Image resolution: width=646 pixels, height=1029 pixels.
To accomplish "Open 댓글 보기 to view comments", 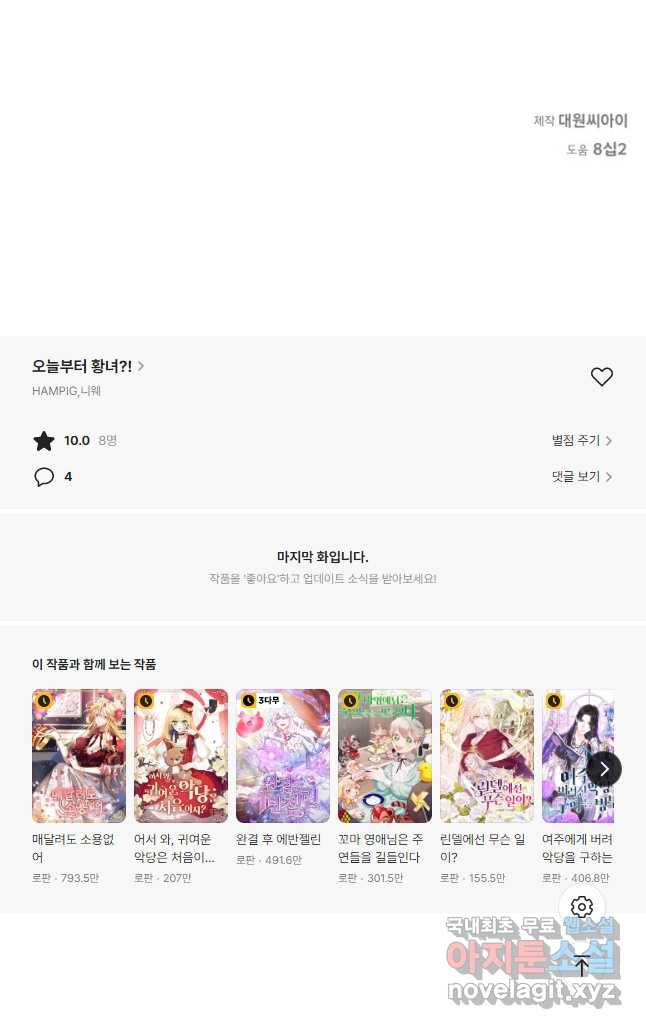I will 581,477.
